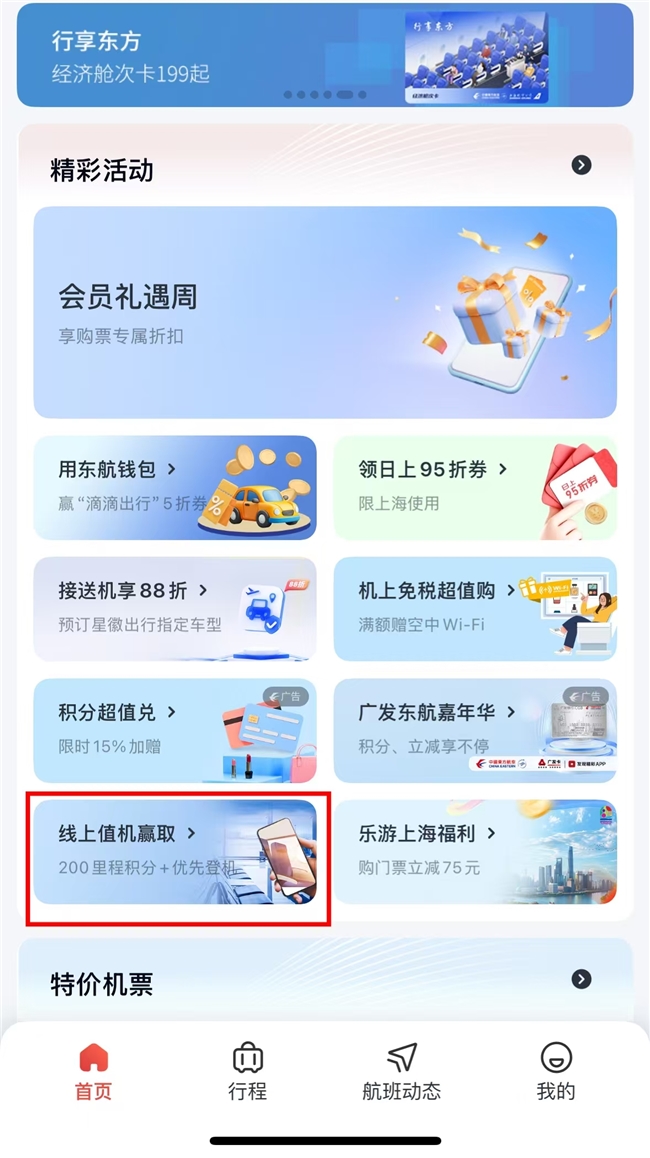Open the 接送机享88折 offer
This screenshot has height=1158, width=650.
coord(175,609)
